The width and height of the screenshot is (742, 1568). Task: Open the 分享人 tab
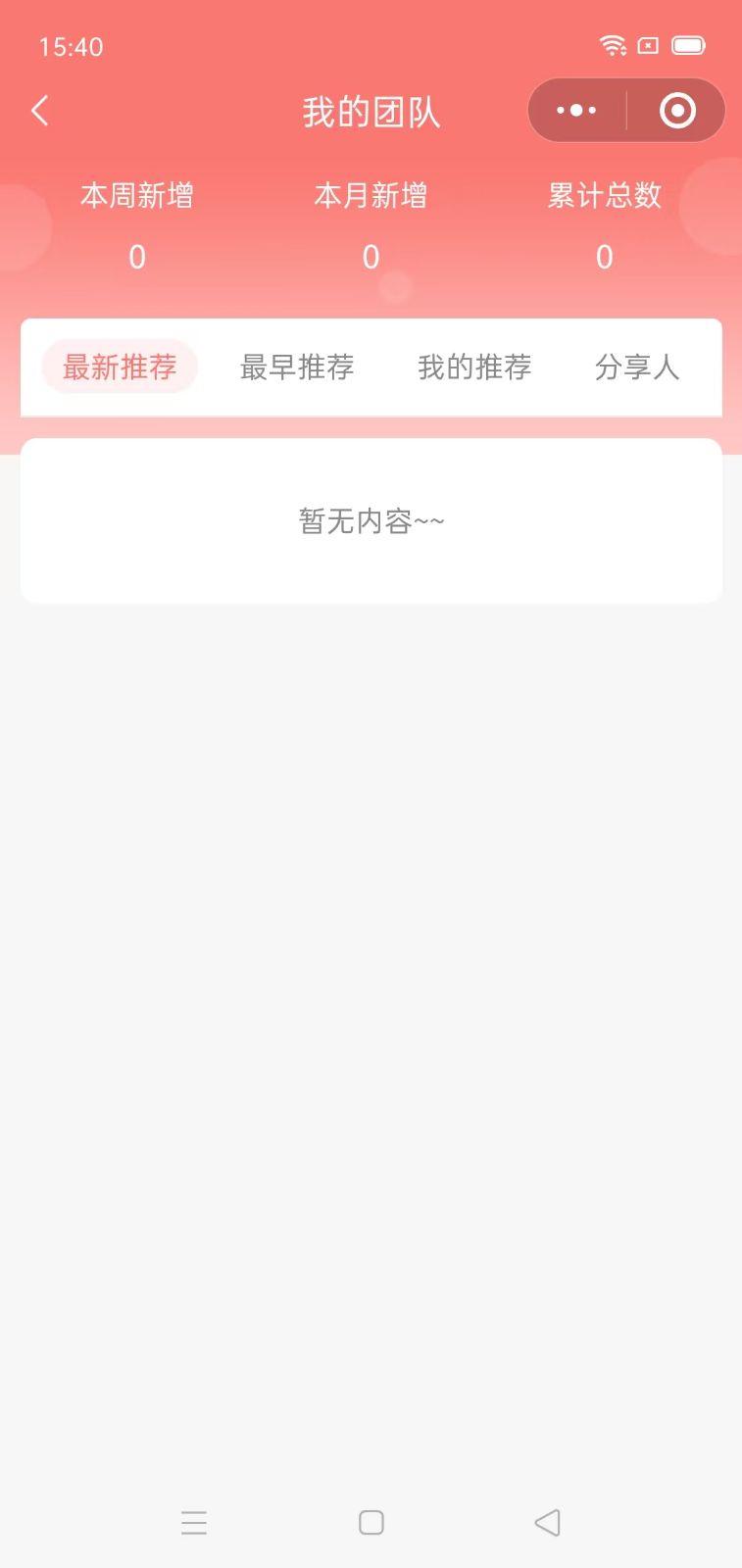pos(637,367)
